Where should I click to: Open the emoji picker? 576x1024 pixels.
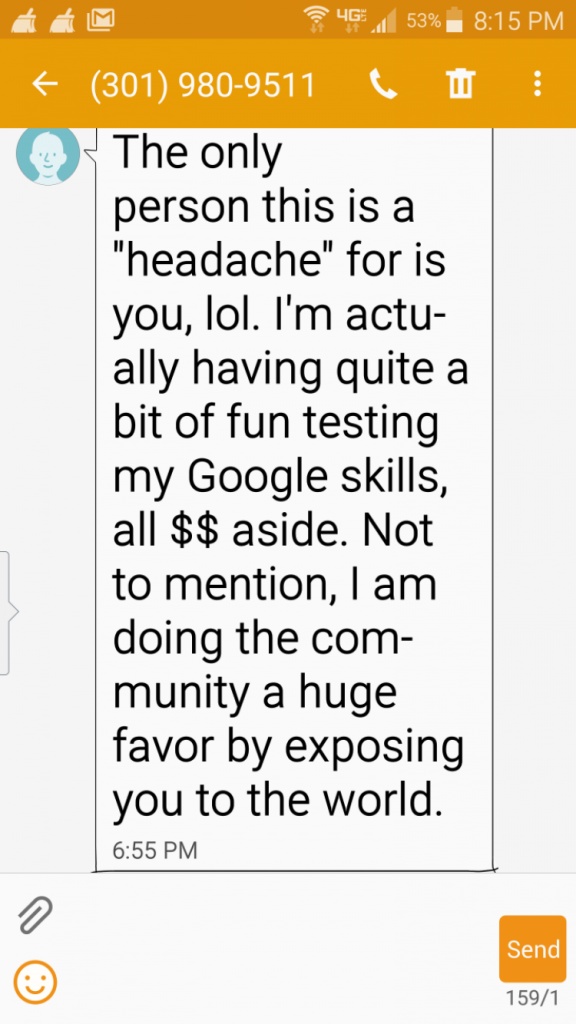(x=35, y=982)
